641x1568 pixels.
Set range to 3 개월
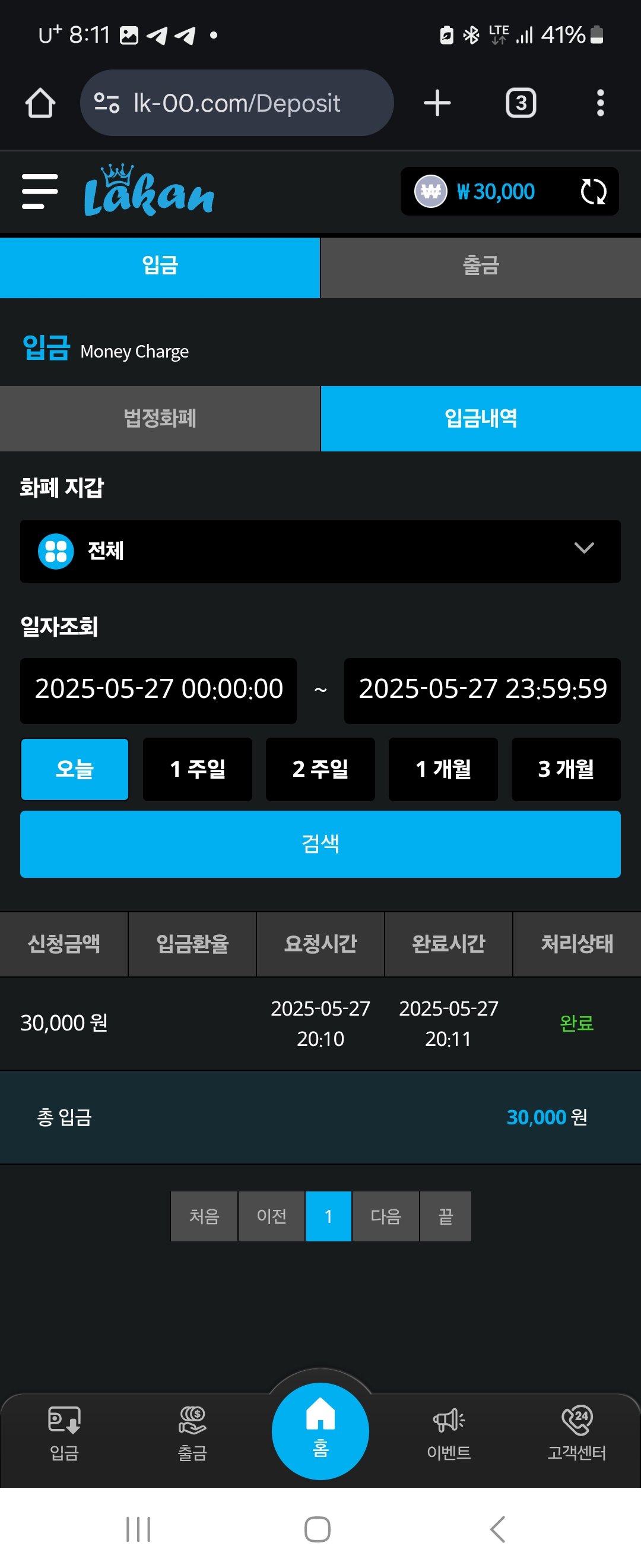coord(566,769)
